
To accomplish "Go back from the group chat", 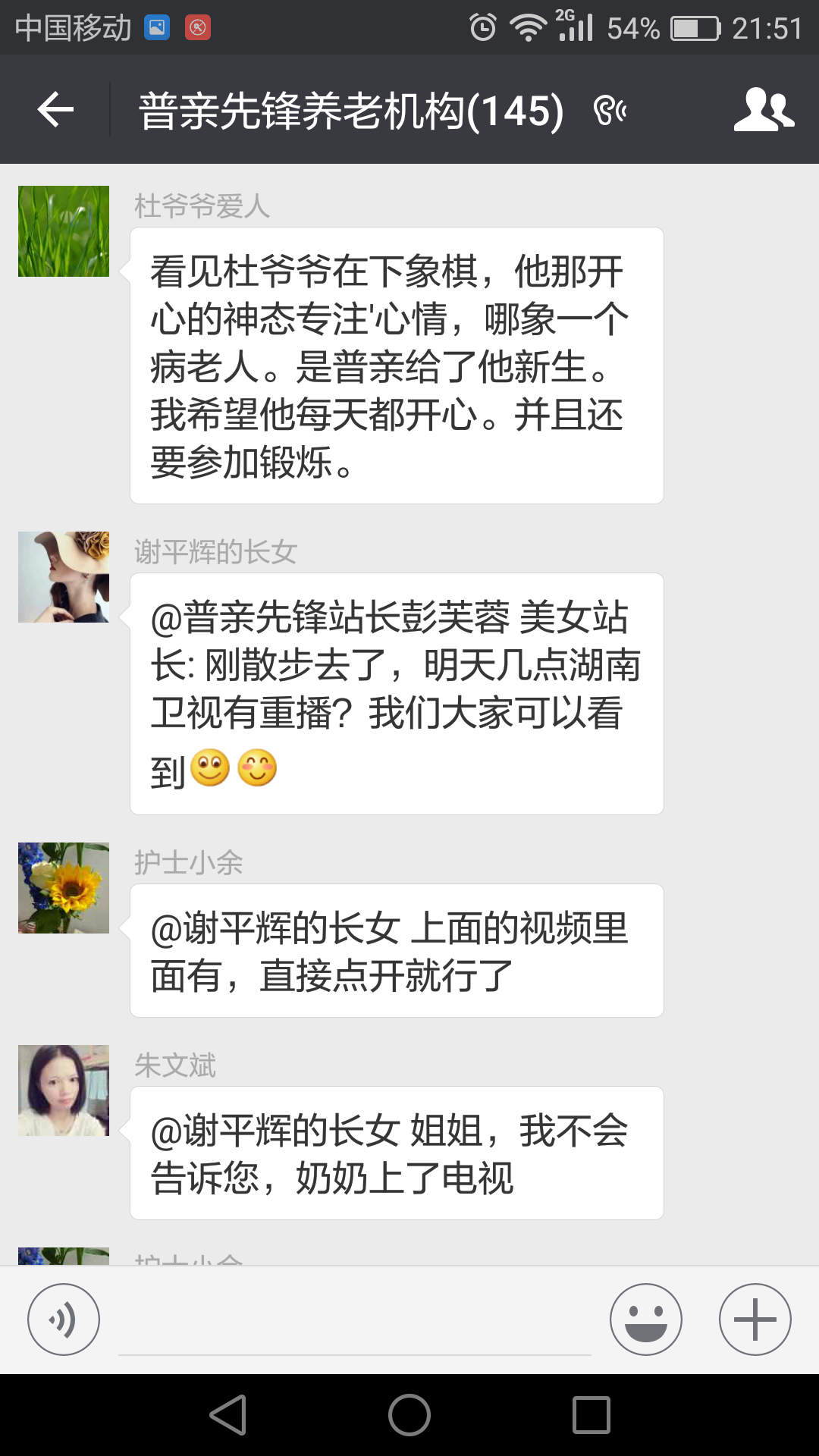I will (55, 110).
